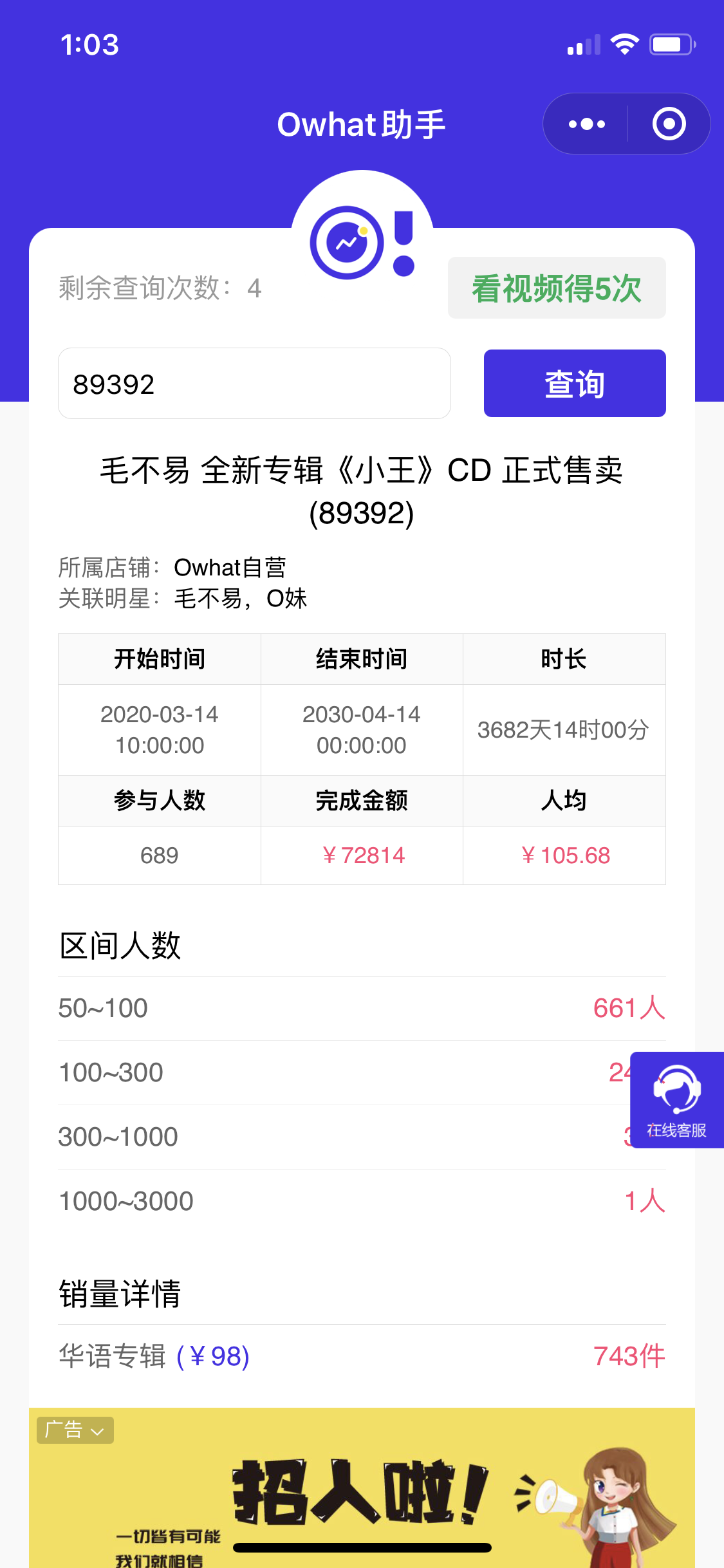
Task: Open the mini program more options menu
Action: 586,124
